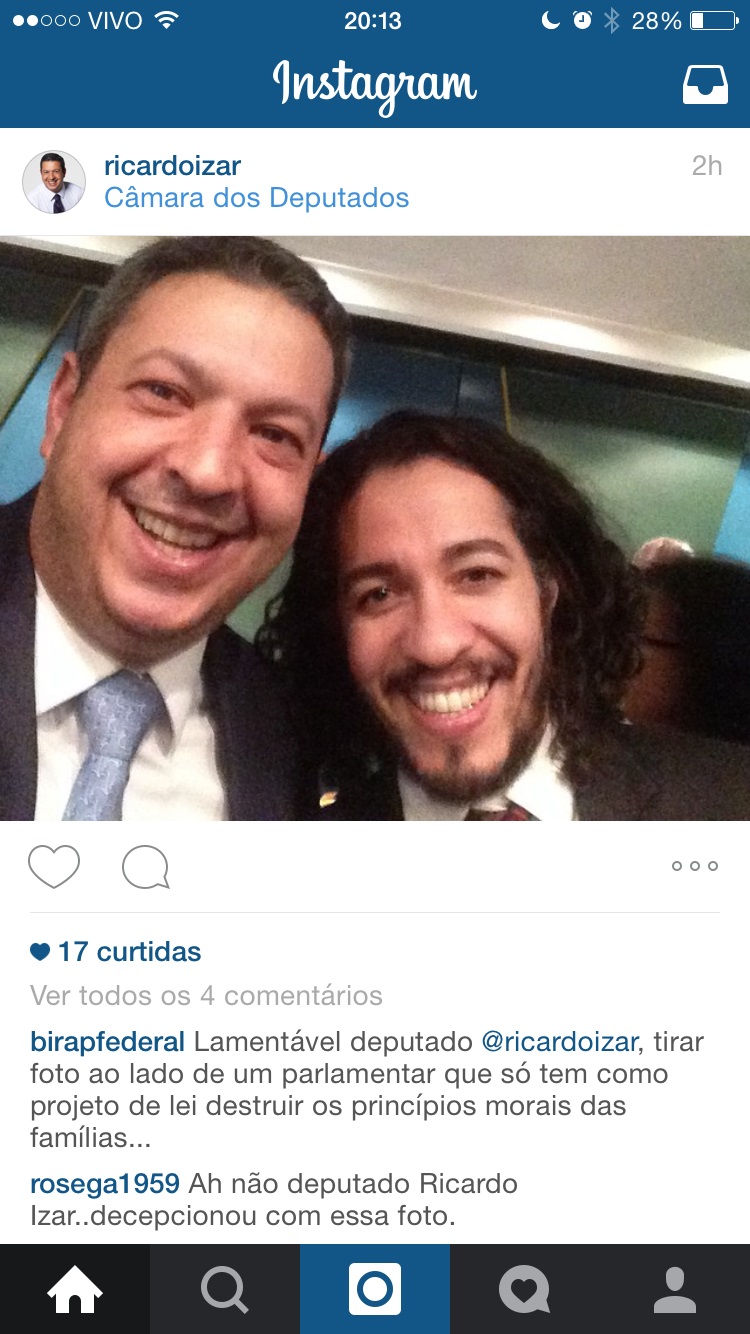This screenshot has width=750, height=1334.
Task: Switch to the Profile tab
Action: click(x=675, y=1290)
